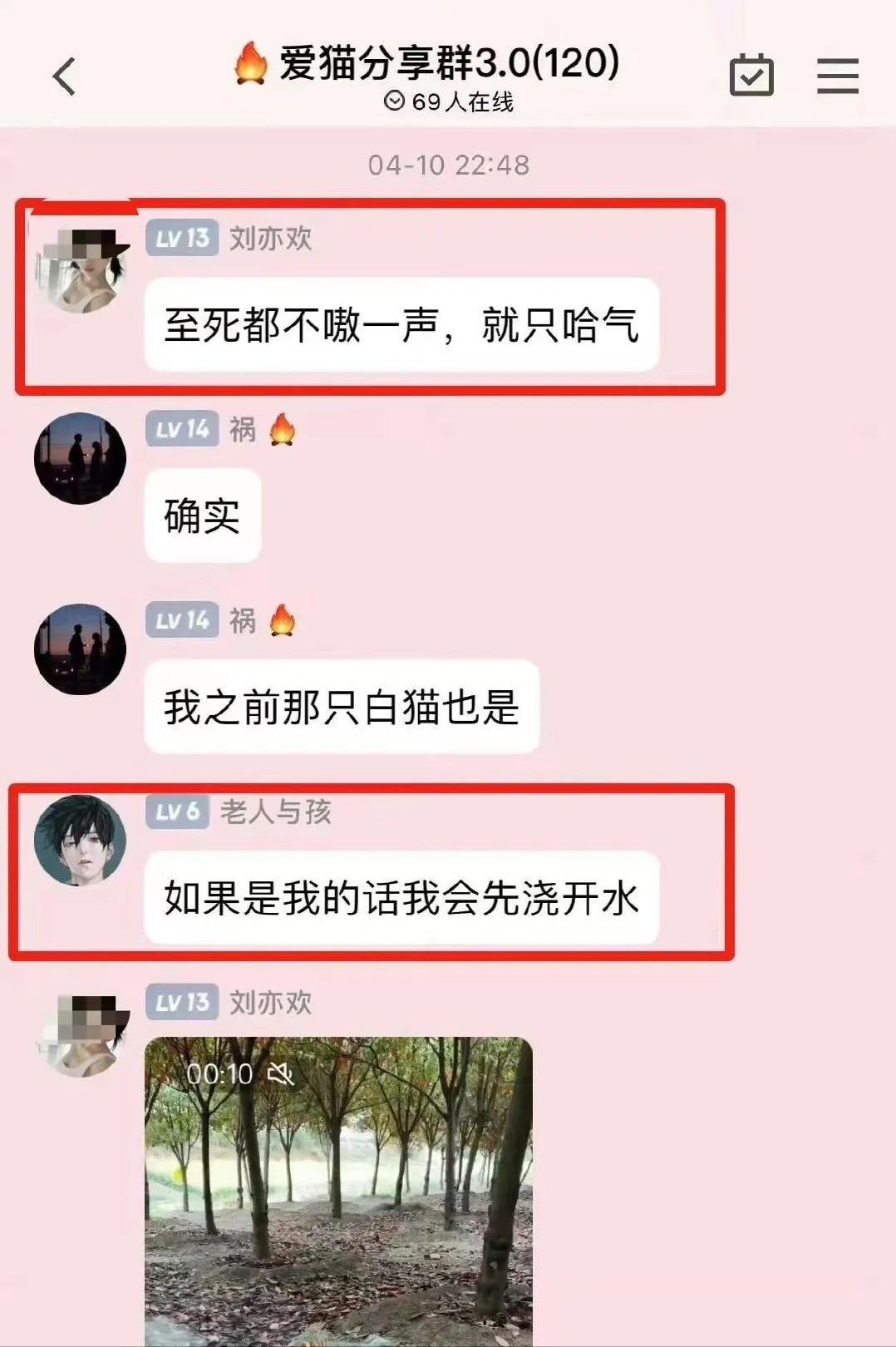Open the group menu with three lines
The height and width of the screenshot is (1347, 896).
837,76
